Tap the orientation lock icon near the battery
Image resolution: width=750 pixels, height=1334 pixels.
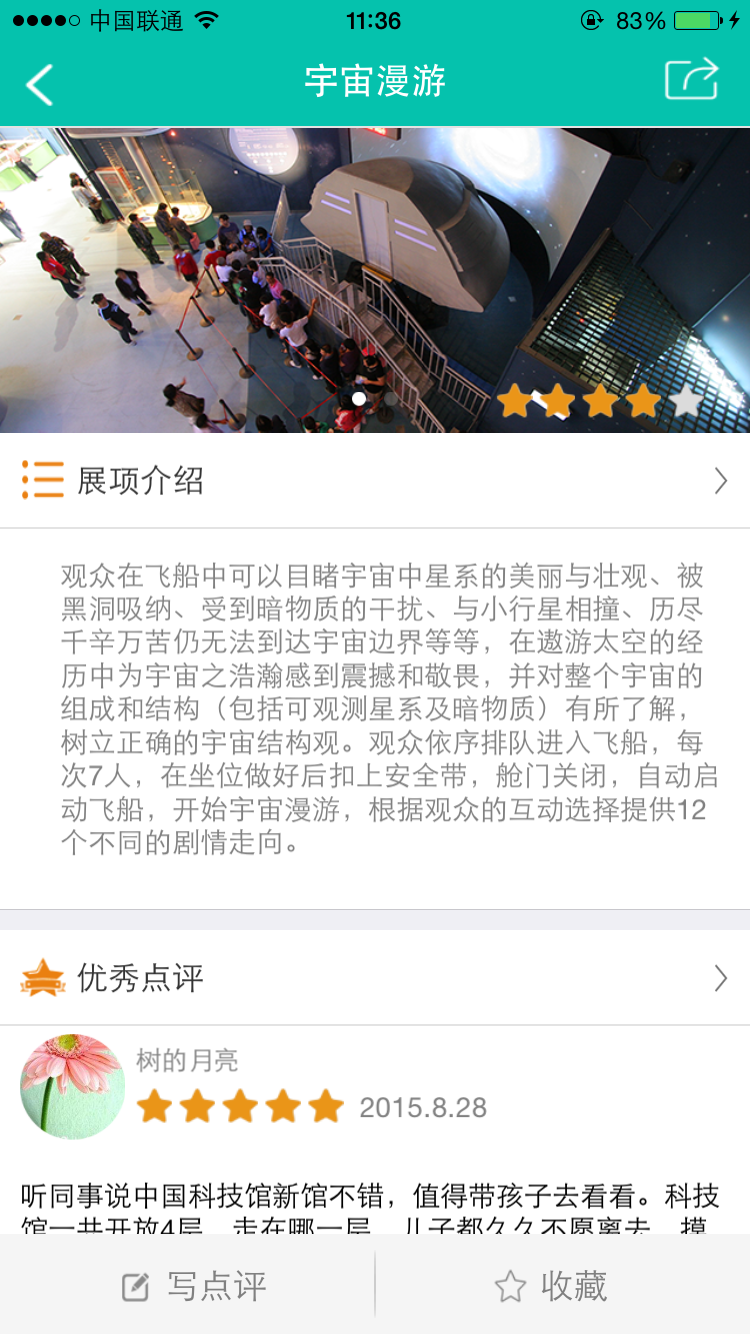click(591, 18)
